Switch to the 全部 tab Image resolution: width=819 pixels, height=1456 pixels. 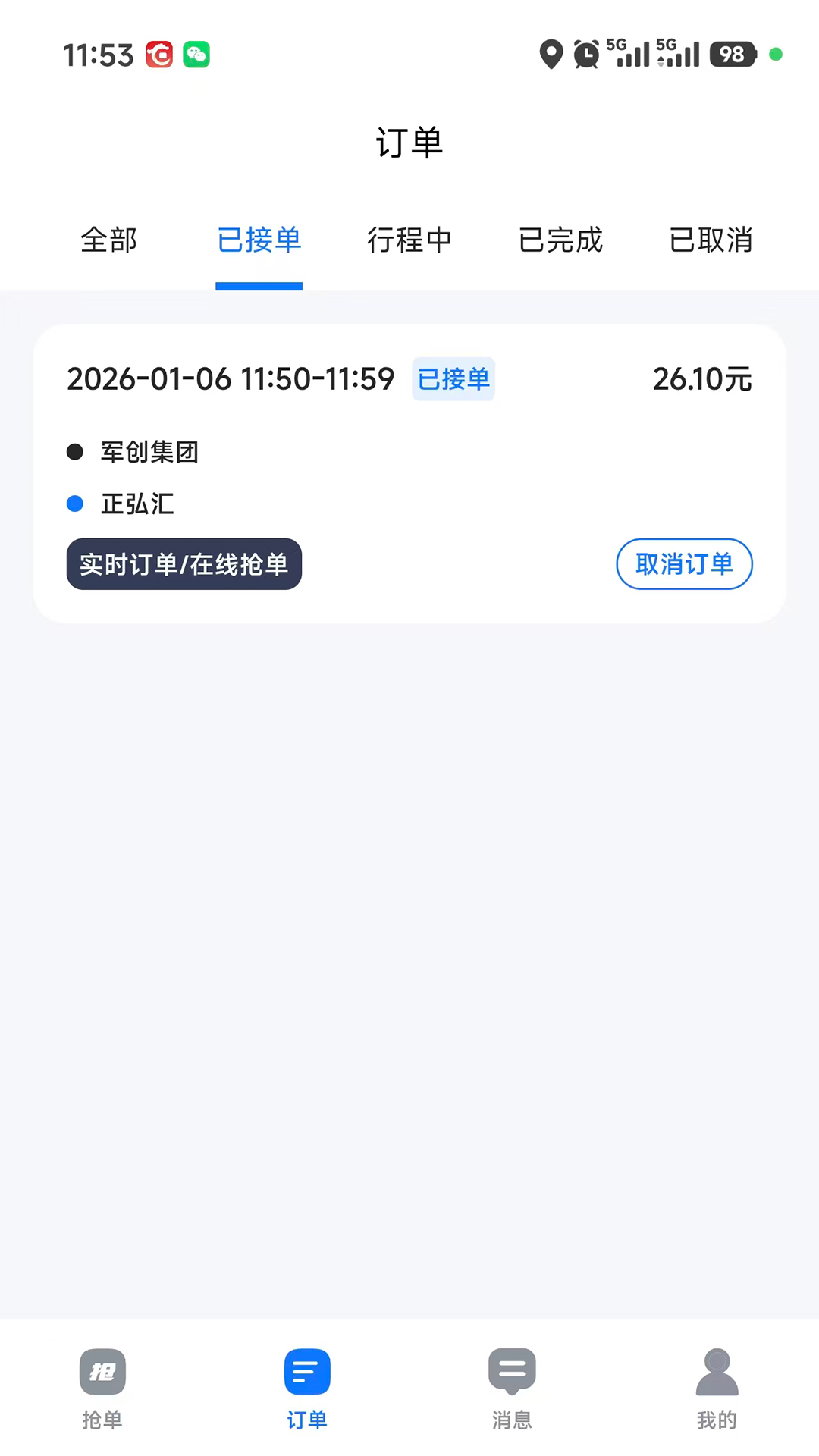(x=108, y=240)
